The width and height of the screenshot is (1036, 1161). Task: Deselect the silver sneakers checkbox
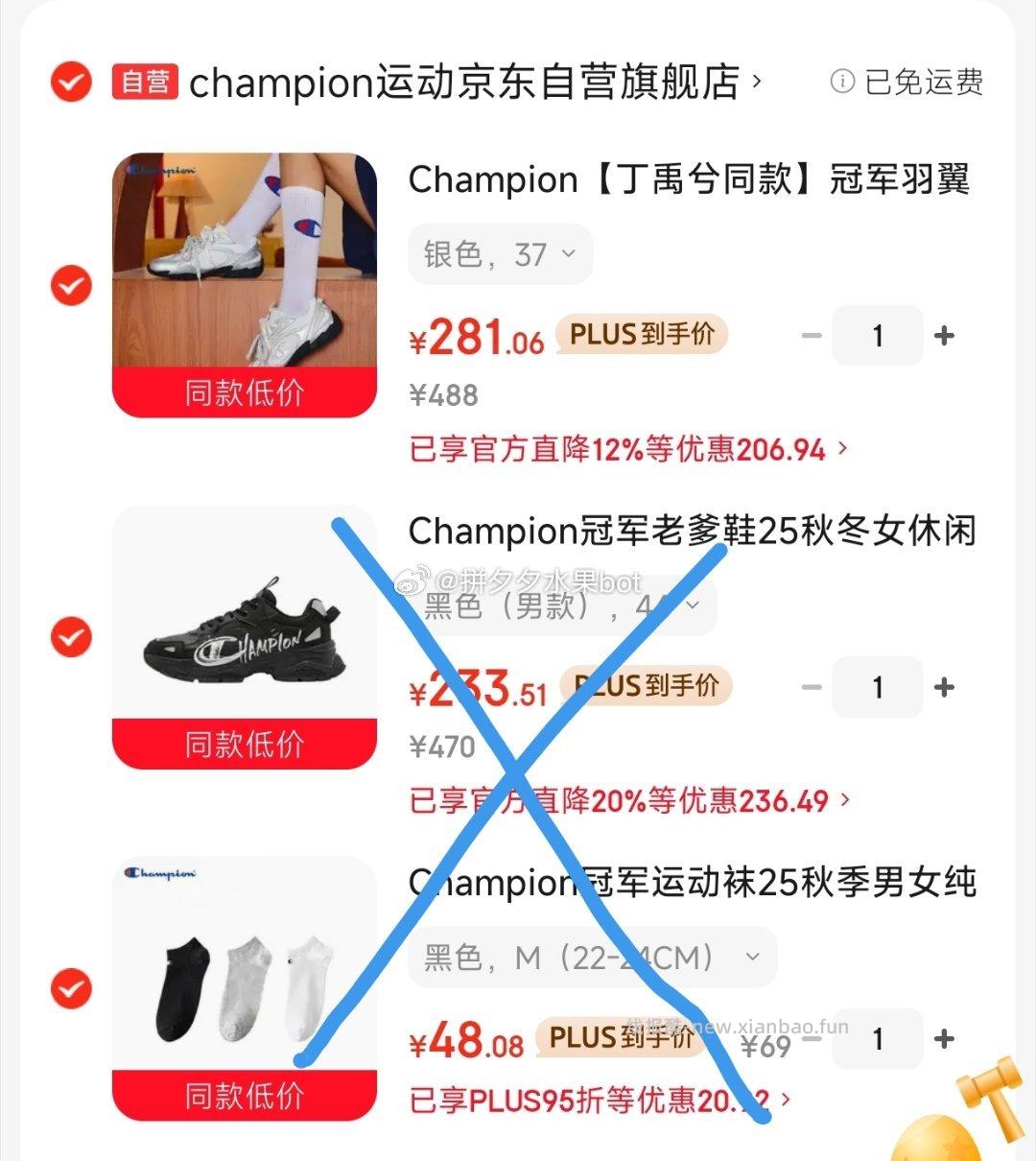(70, 285)
